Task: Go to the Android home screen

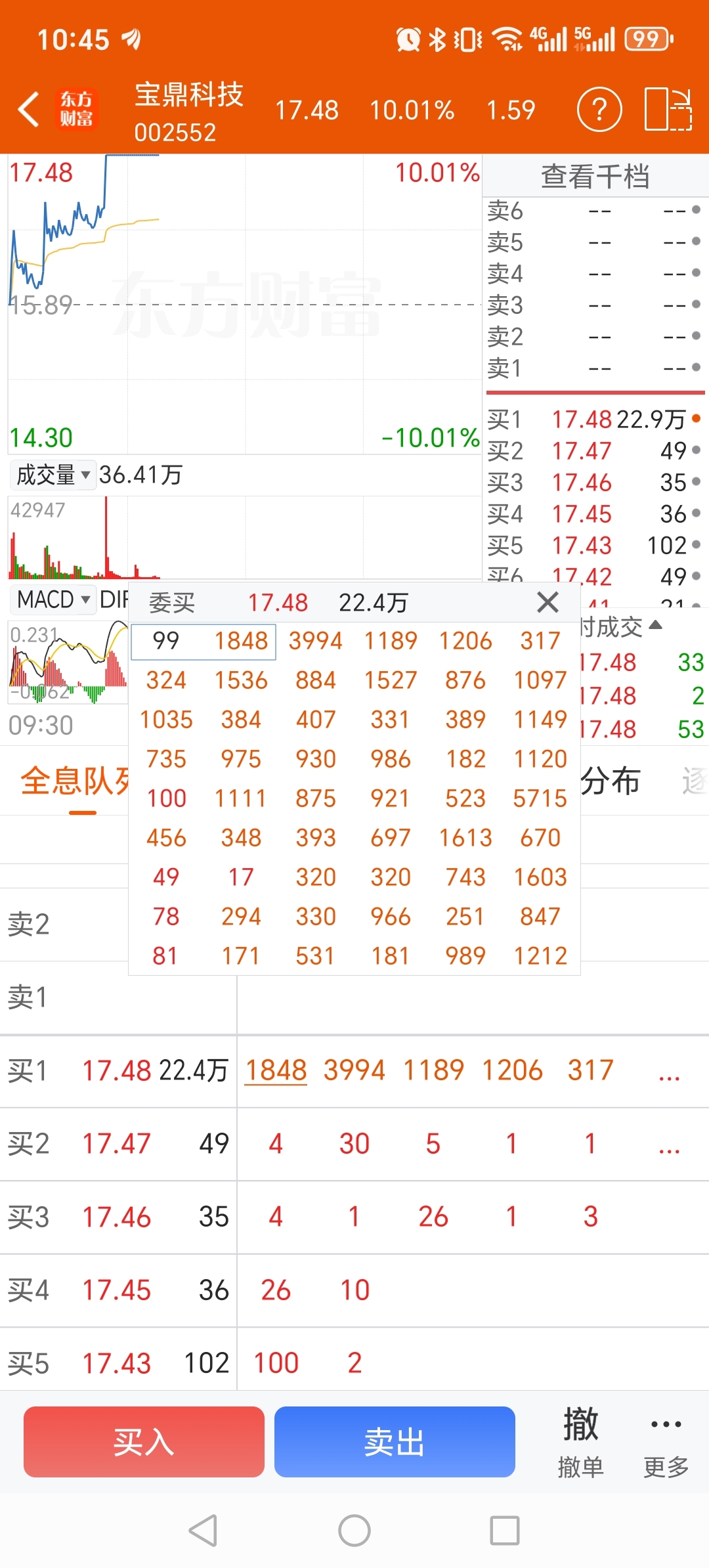Action: (x=354, y=1531)
